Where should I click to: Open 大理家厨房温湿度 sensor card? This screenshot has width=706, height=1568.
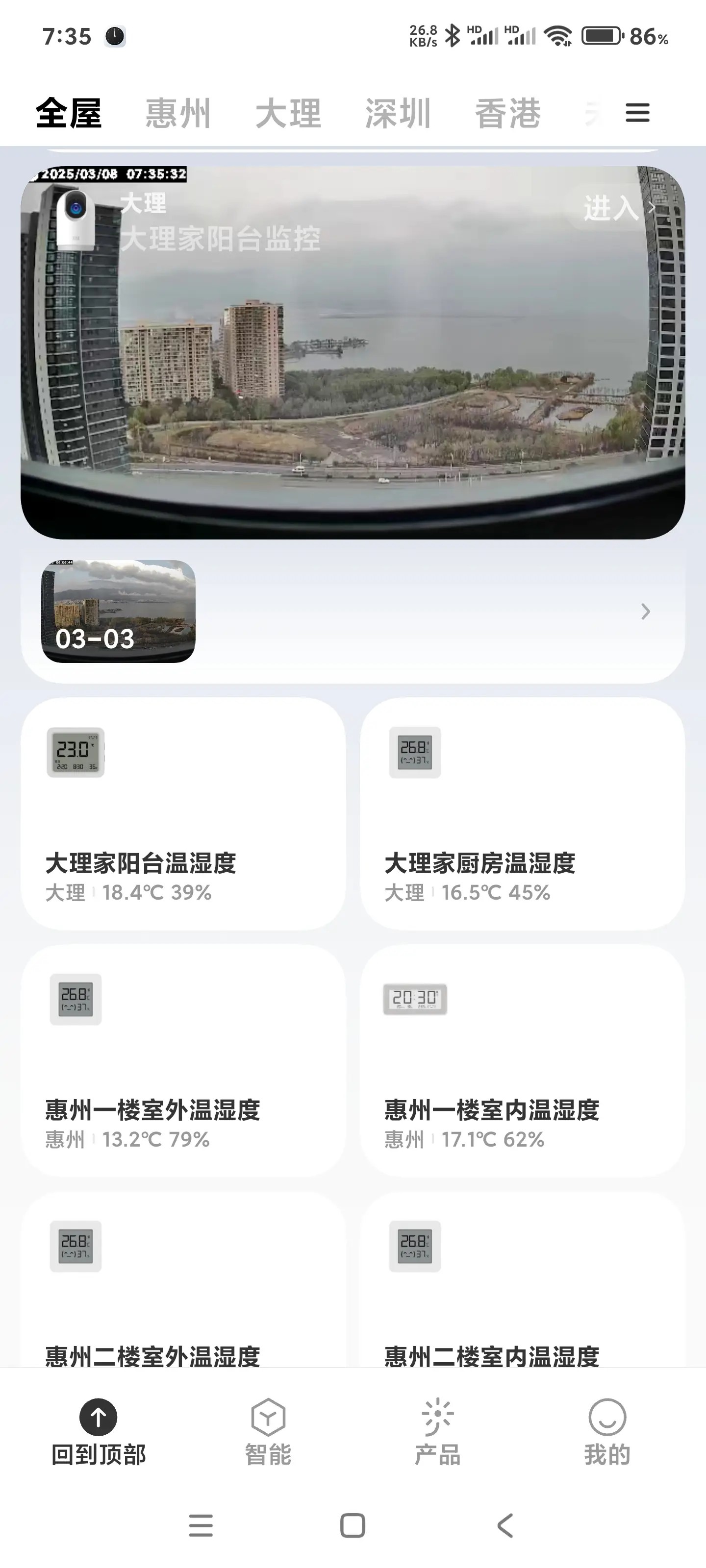point(522,813)
